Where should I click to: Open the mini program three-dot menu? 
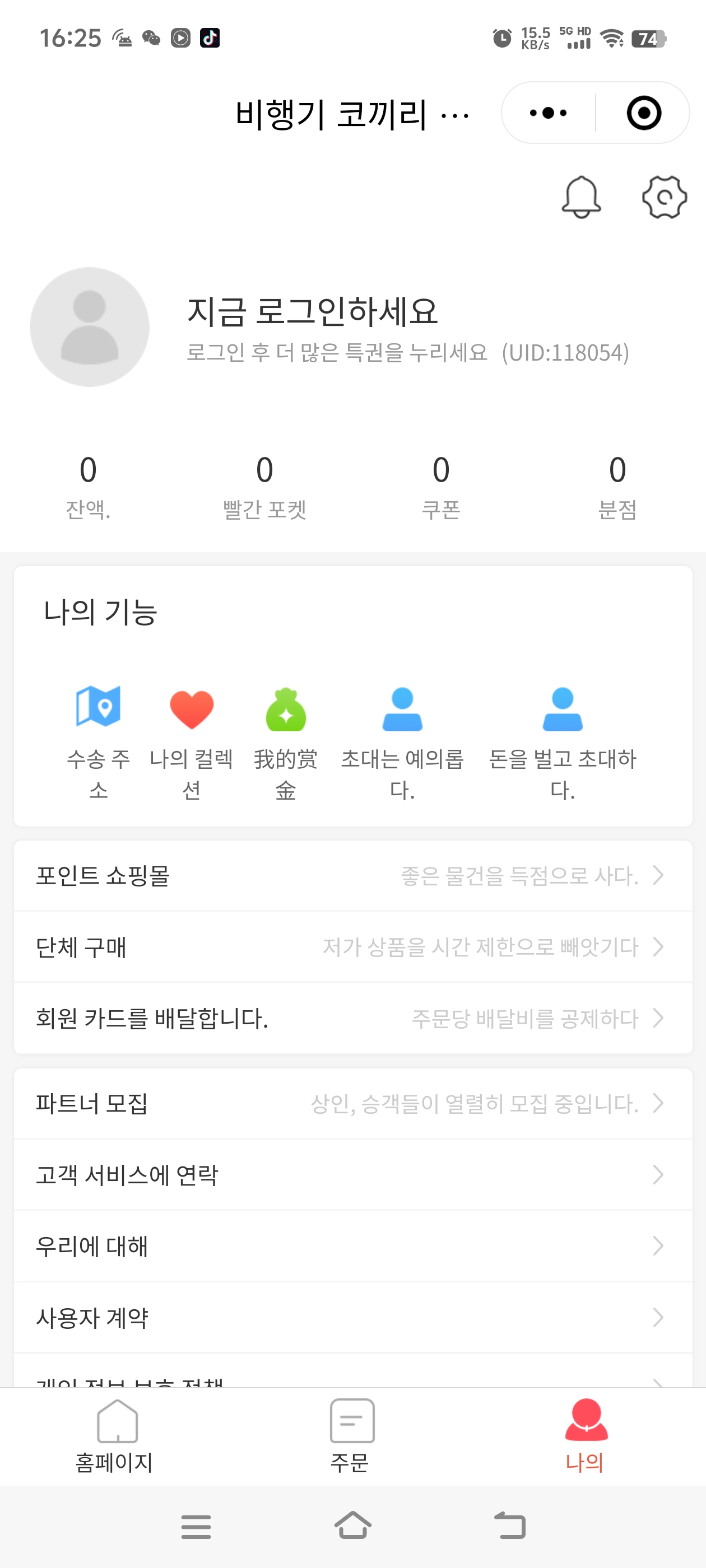548,113
